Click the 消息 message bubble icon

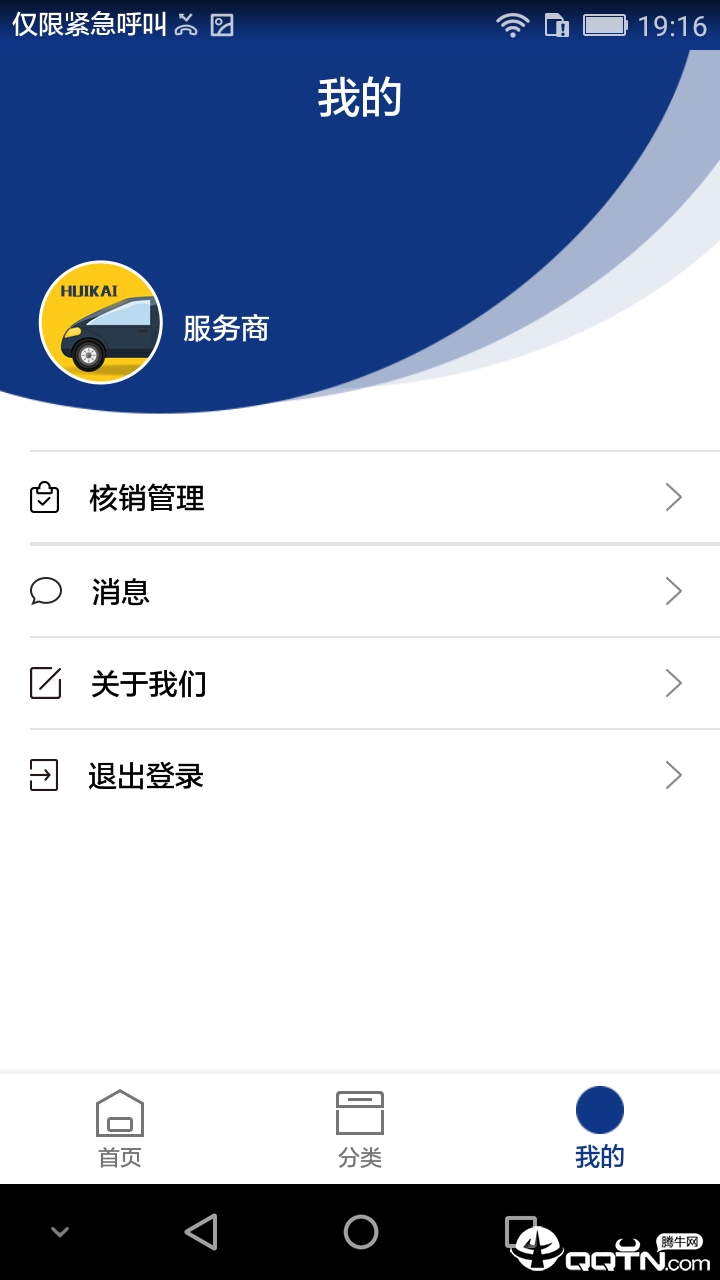coord(43,591)
